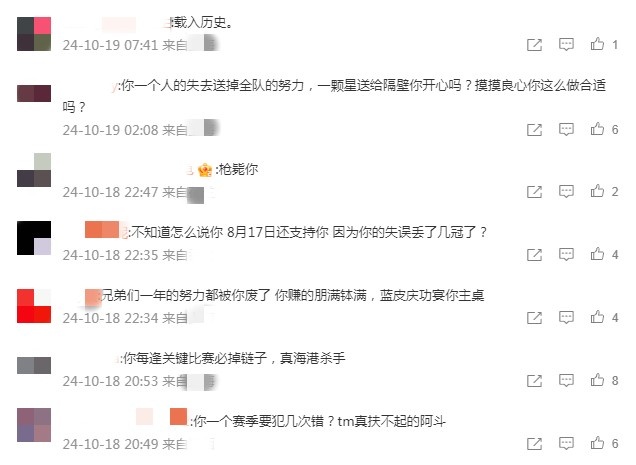Like the comment posted 24-10-19 02:08

click(597, 129)
